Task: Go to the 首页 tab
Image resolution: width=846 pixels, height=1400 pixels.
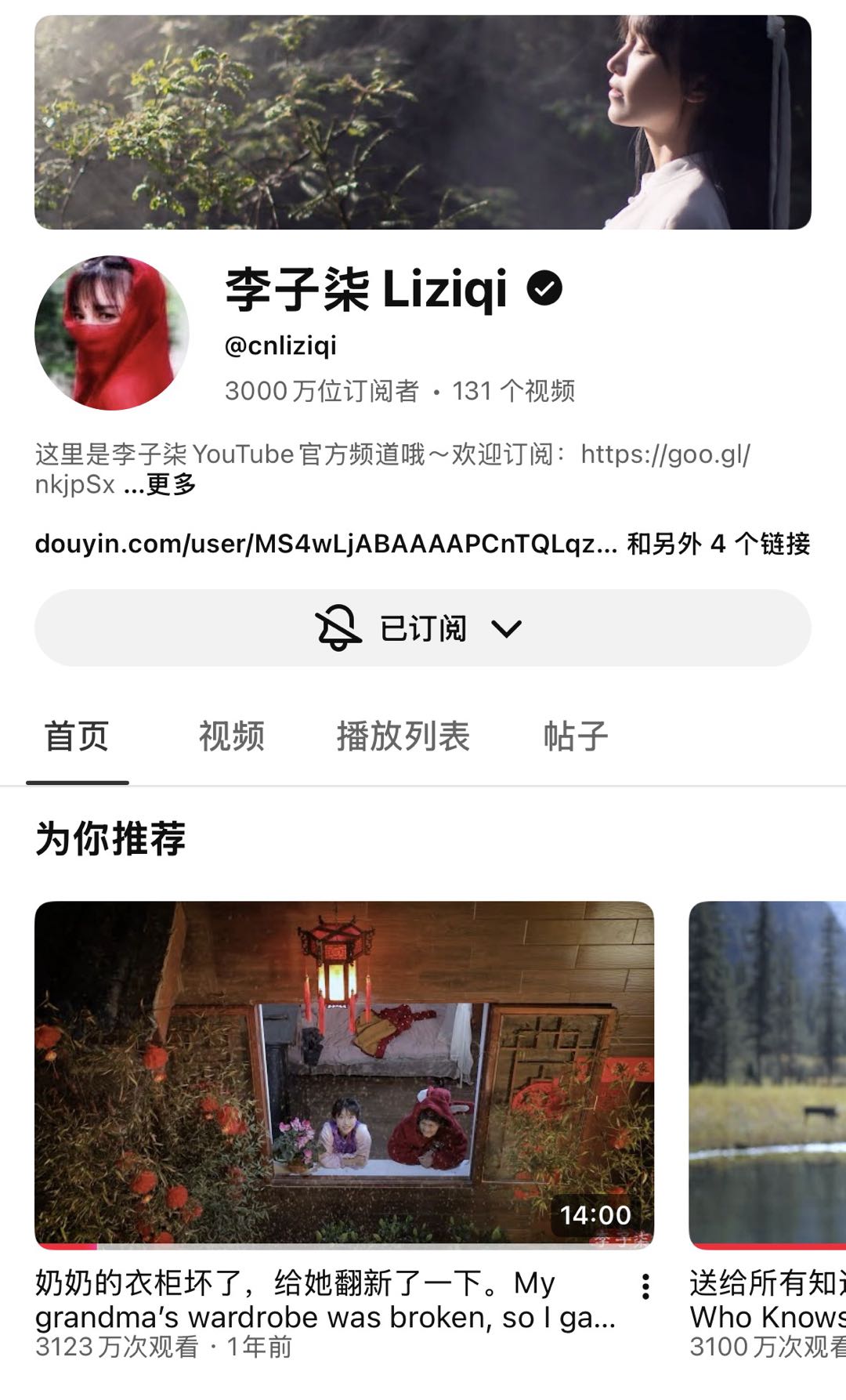Action: [78, 735]
